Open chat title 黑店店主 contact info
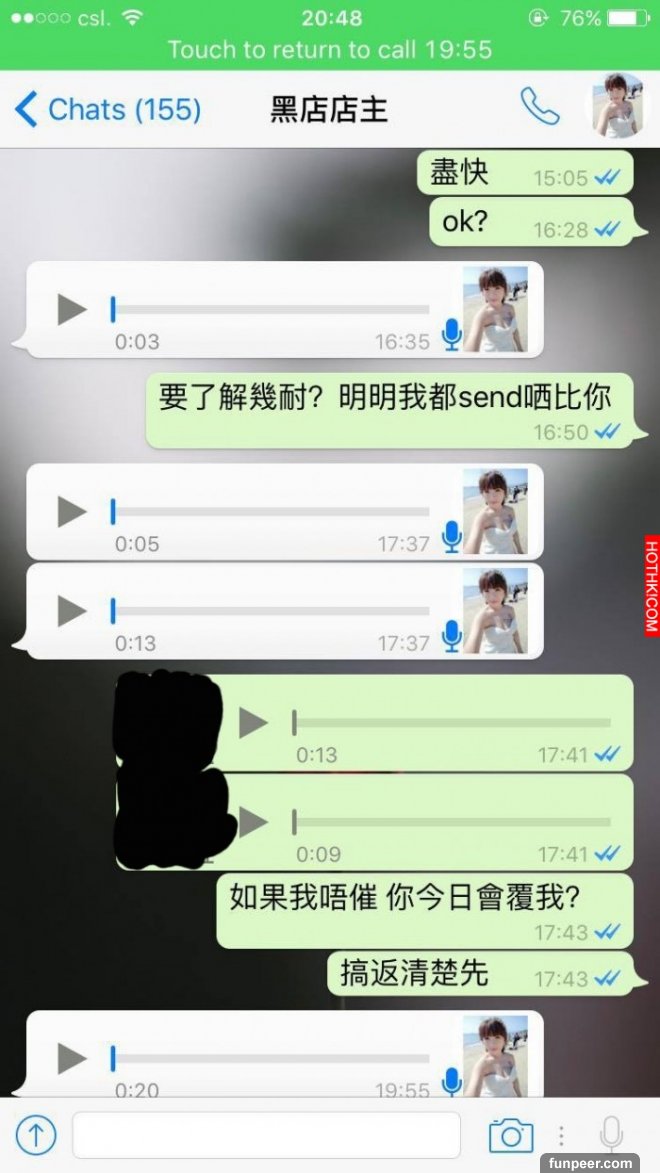The image size is (660, 1173). (x=329, y=109)
